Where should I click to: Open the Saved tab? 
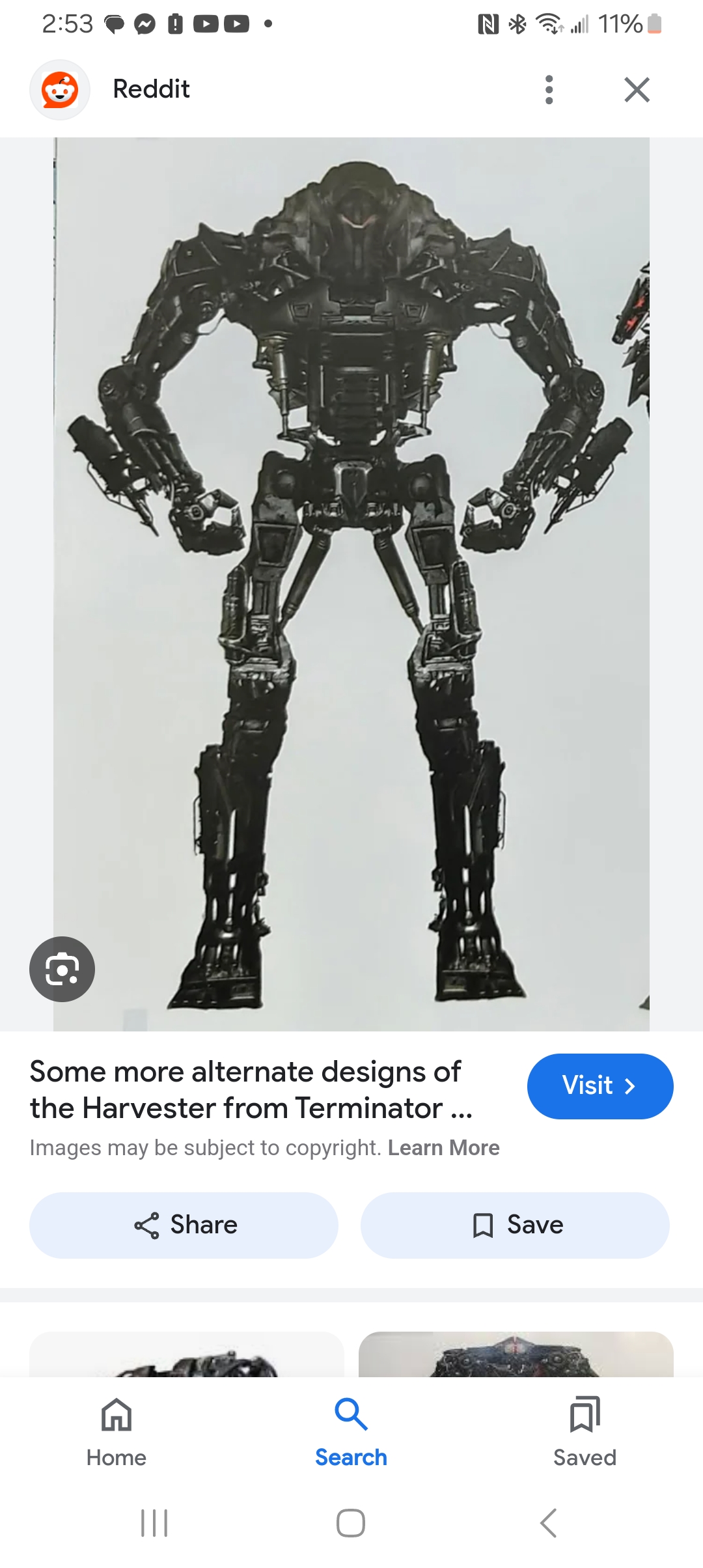click(585, 1431)
